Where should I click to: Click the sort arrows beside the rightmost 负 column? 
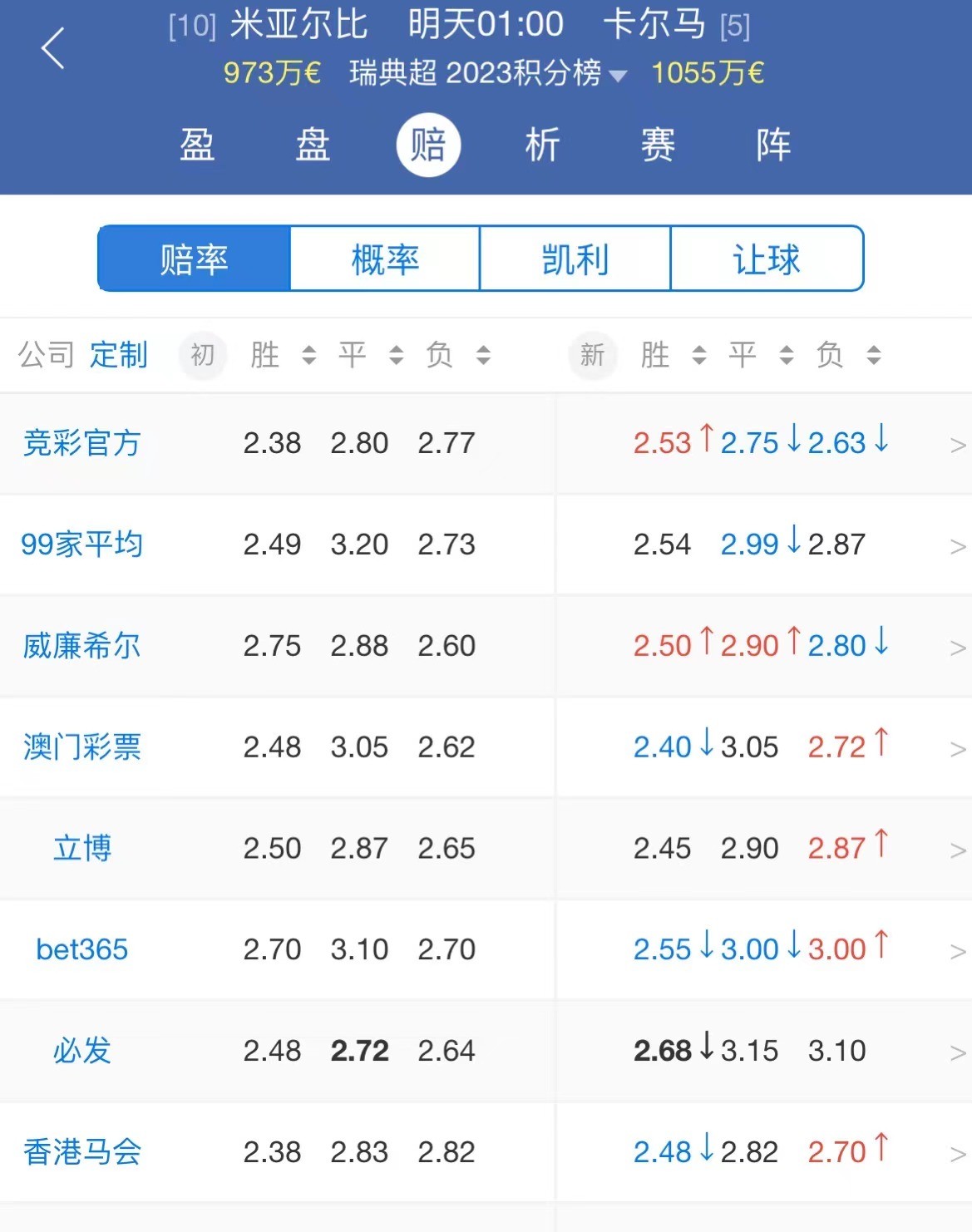tap(871, 356)
